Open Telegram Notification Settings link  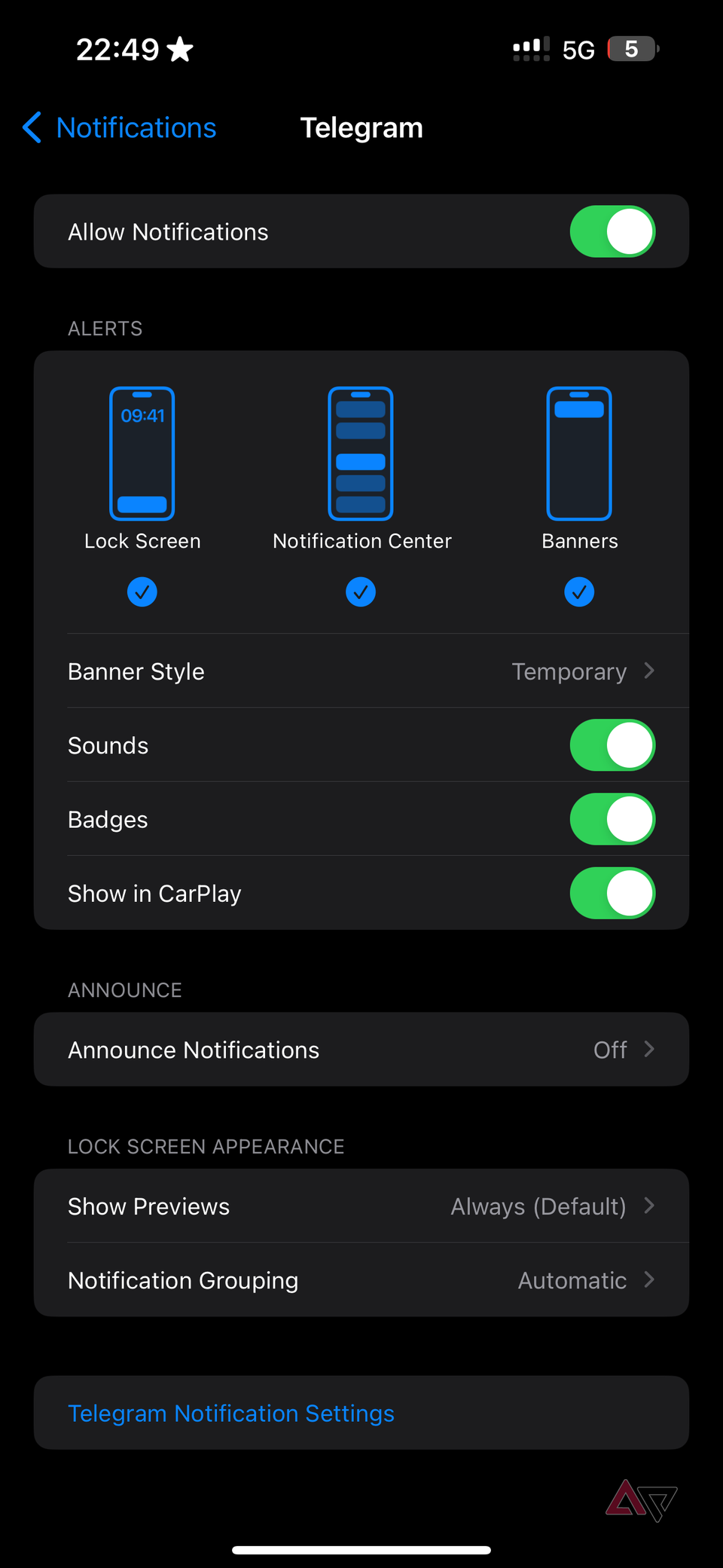coord(231,1414)
